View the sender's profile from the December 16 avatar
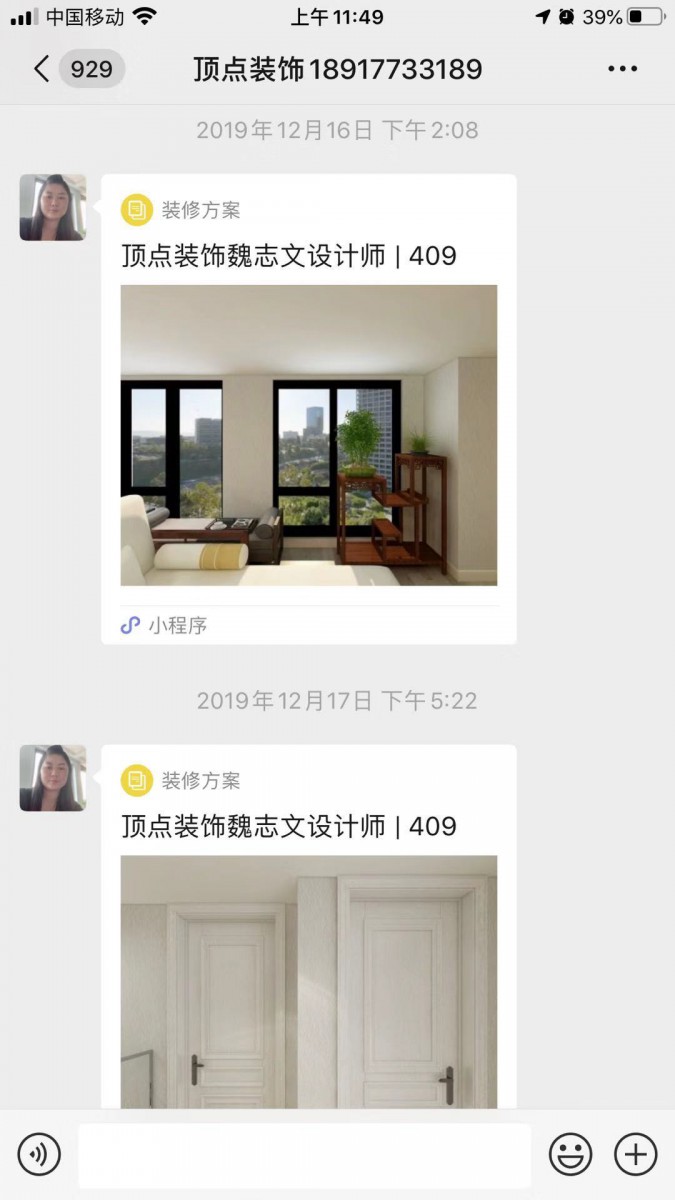 click(53, 208)
